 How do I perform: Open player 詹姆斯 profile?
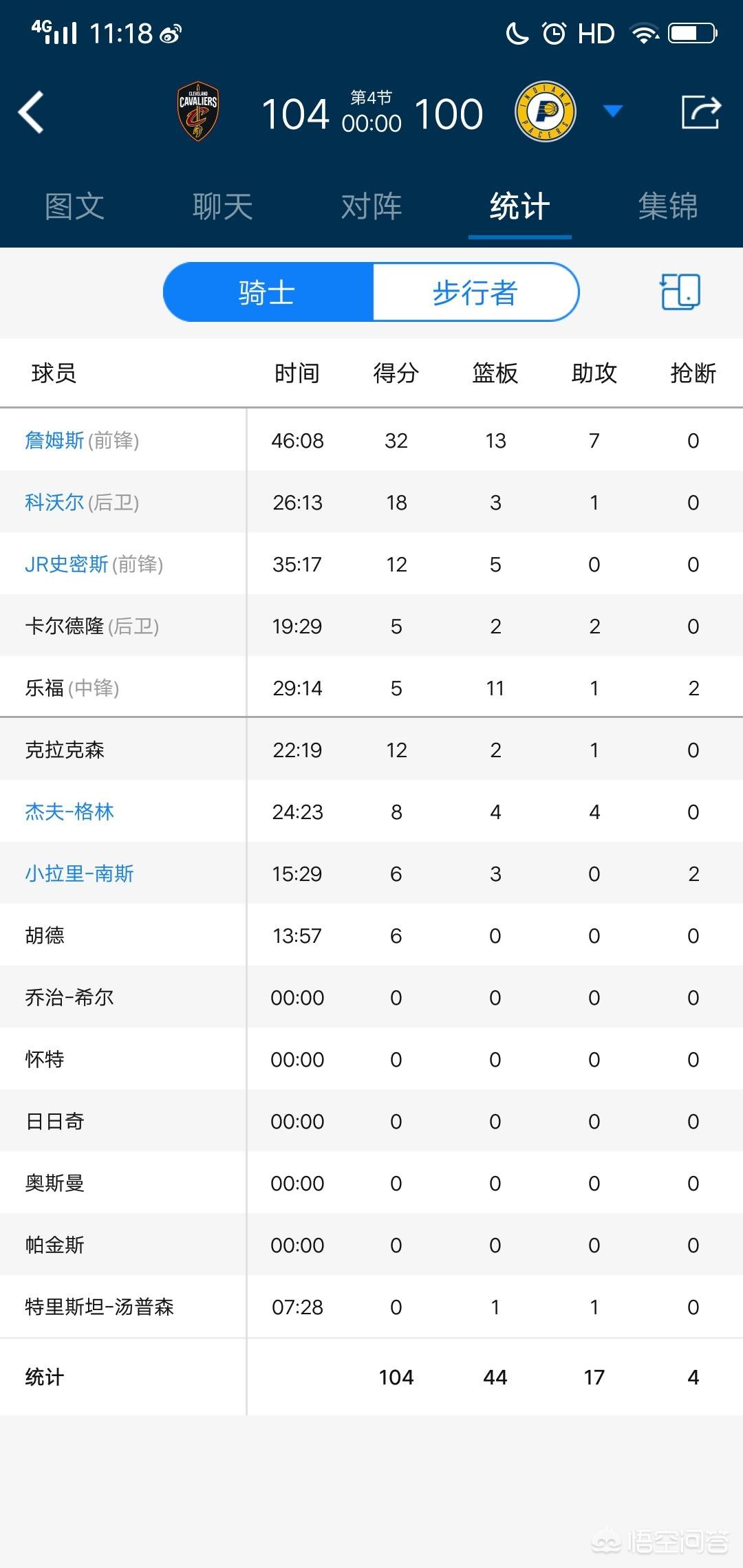click(54, 440)
